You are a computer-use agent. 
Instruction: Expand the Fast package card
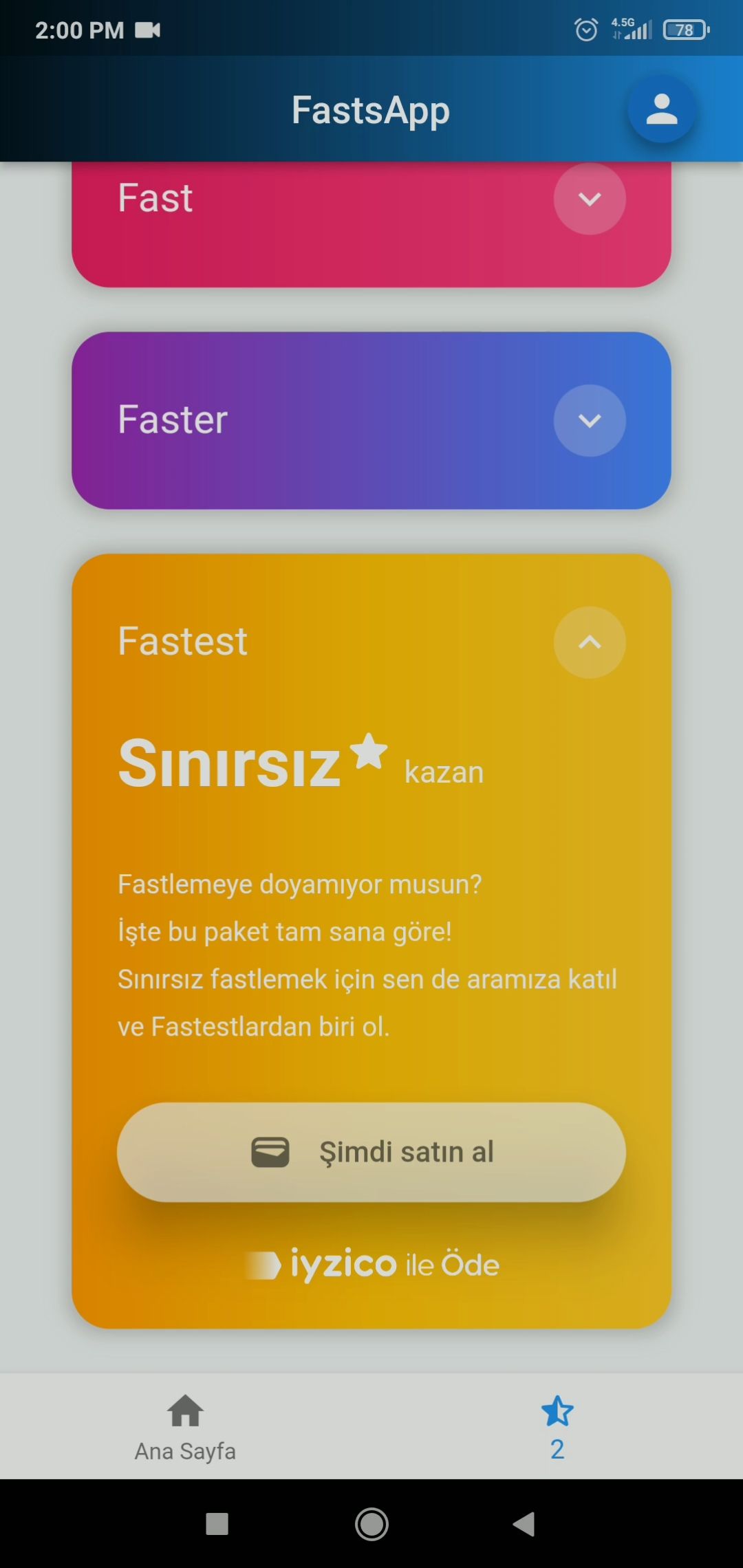(590, 199)
